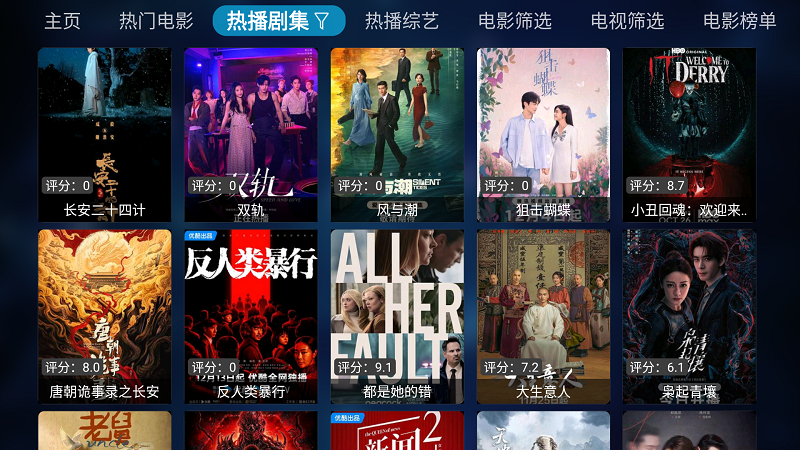Open the 狙击蝴蝶 series
Screen dimensions: 800x450
coord(543,134)
